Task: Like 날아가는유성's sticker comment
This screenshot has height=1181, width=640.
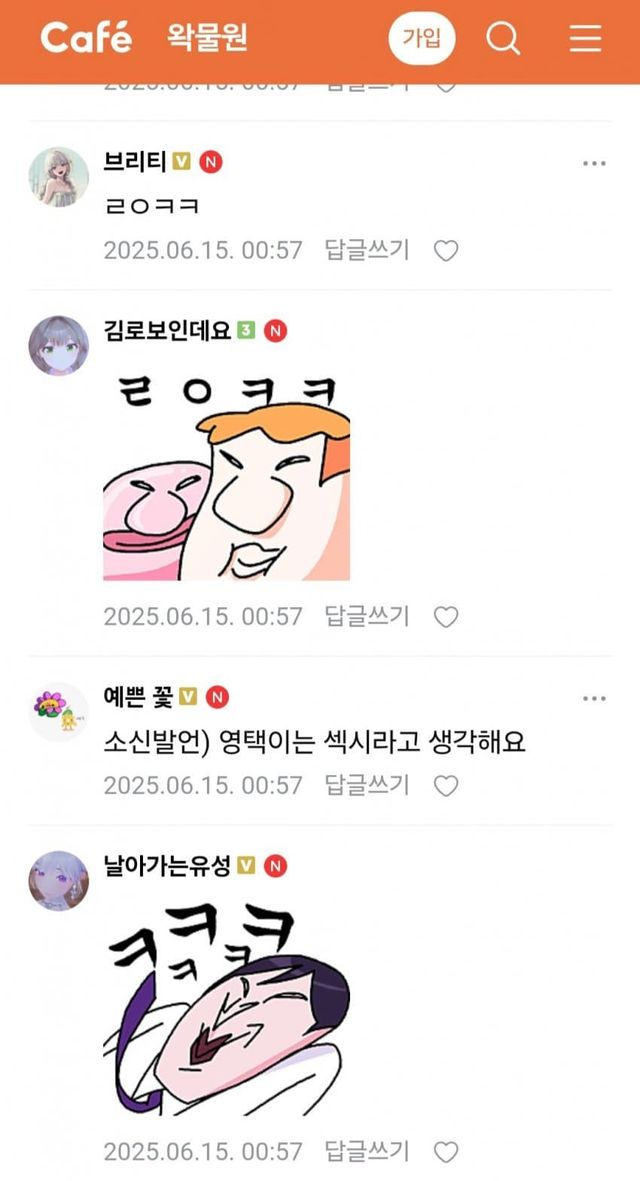Action: 446,1151
